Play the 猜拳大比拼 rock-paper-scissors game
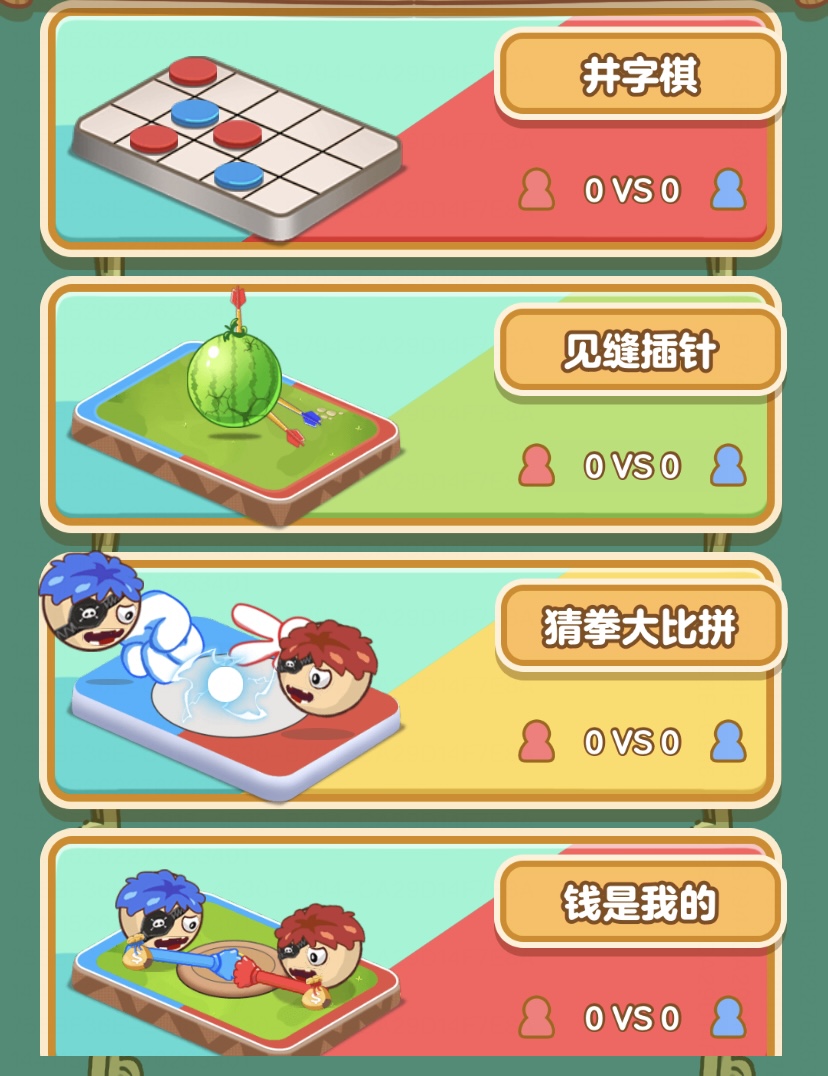This screenshot has width=828, height=1076. (640, 628)
